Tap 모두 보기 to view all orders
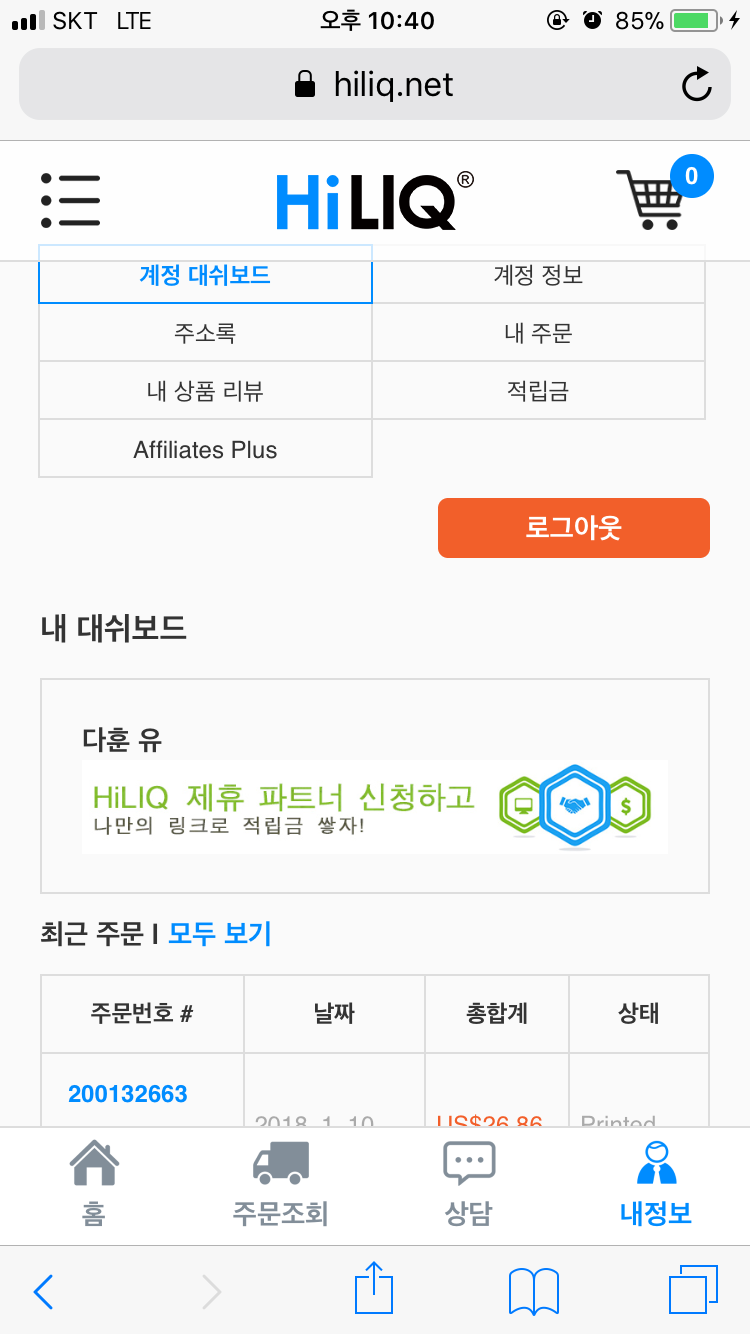750x1334 pixels. pyautogui.click(x=219, y=934)
